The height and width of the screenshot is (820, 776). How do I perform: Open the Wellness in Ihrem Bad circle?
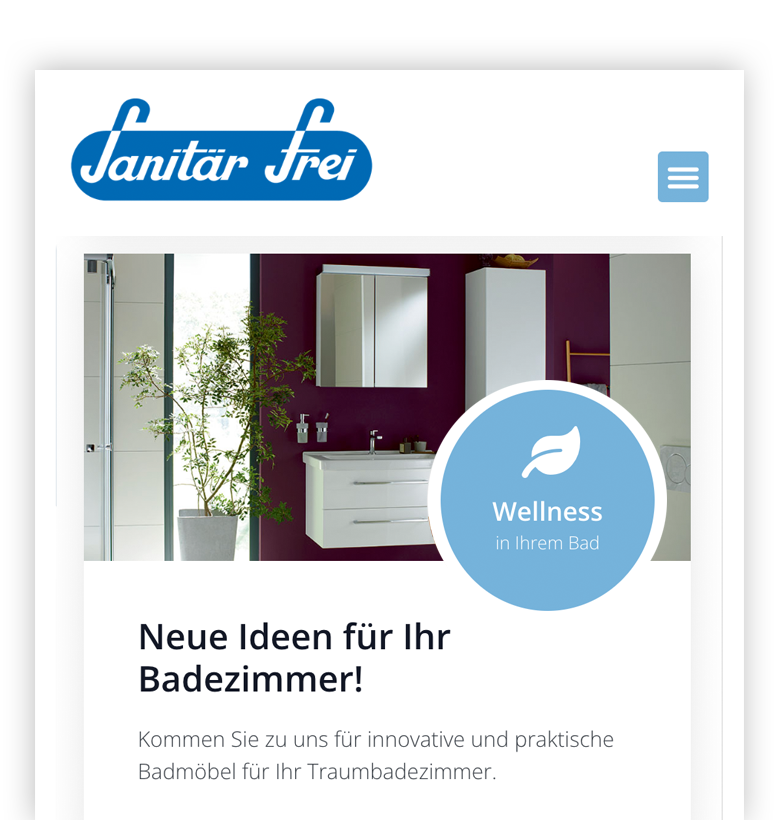click(x=547, y=498)
